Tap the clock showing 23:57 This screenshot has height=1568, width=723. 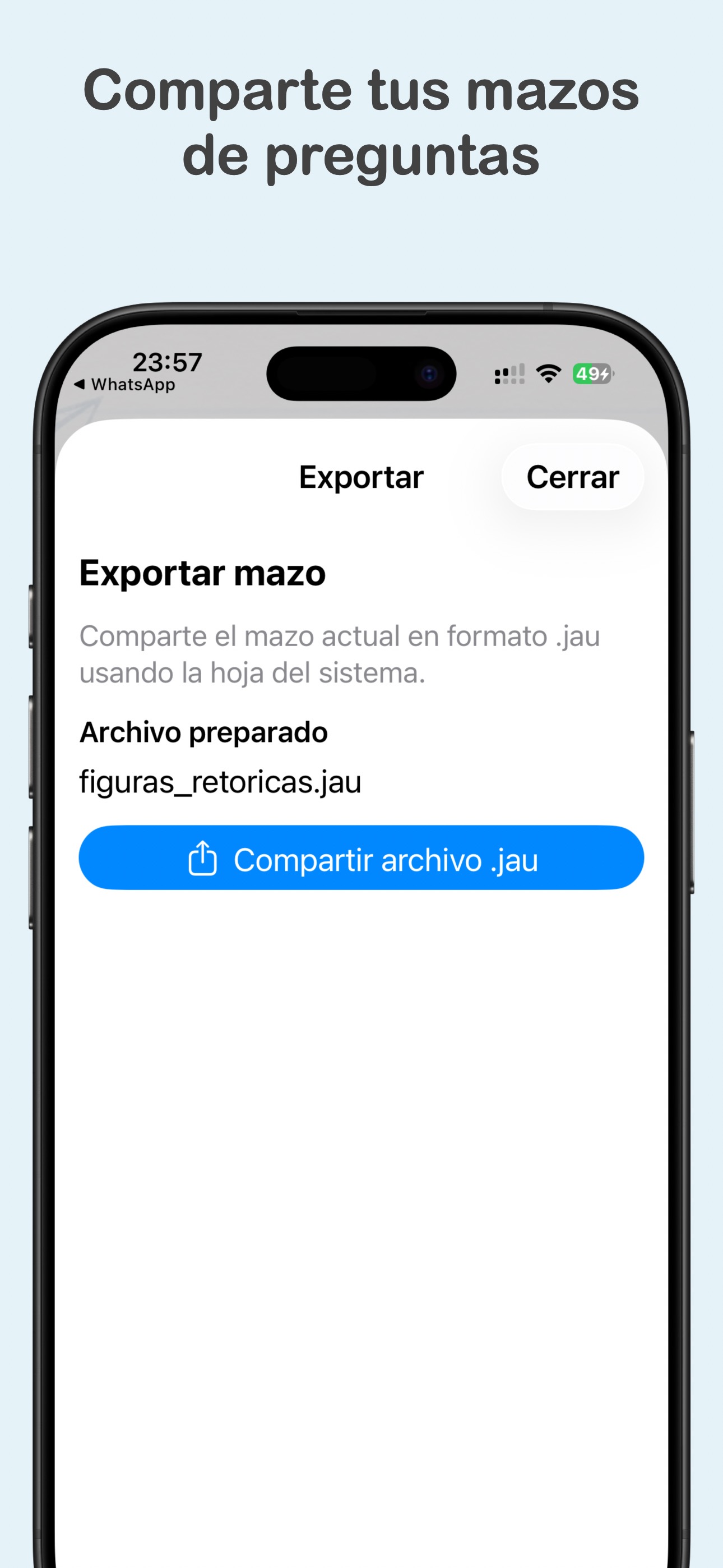click(x=165, y=362)
